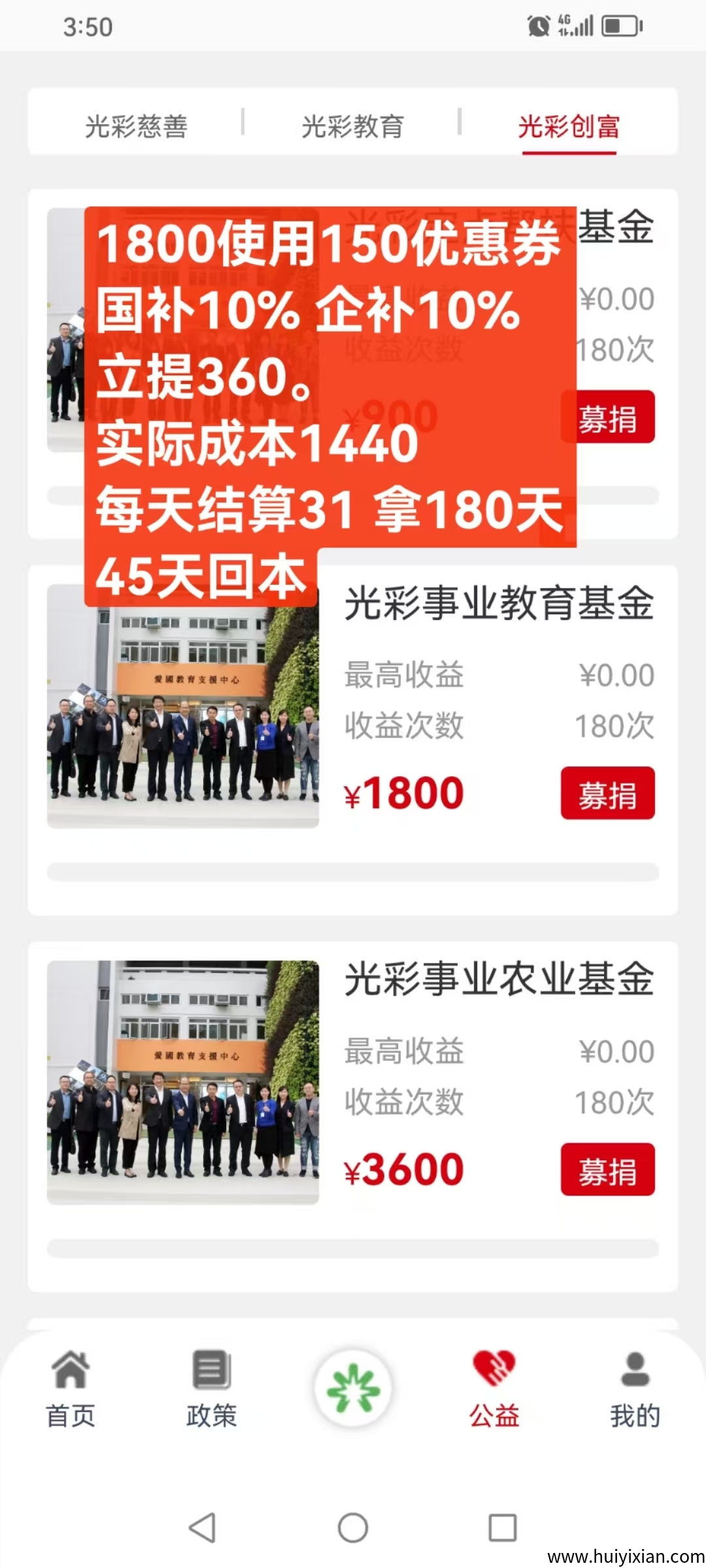Select the 光彩教育 tab
This screenshot has height=1568, width=706.
click(x=352, y=126)
